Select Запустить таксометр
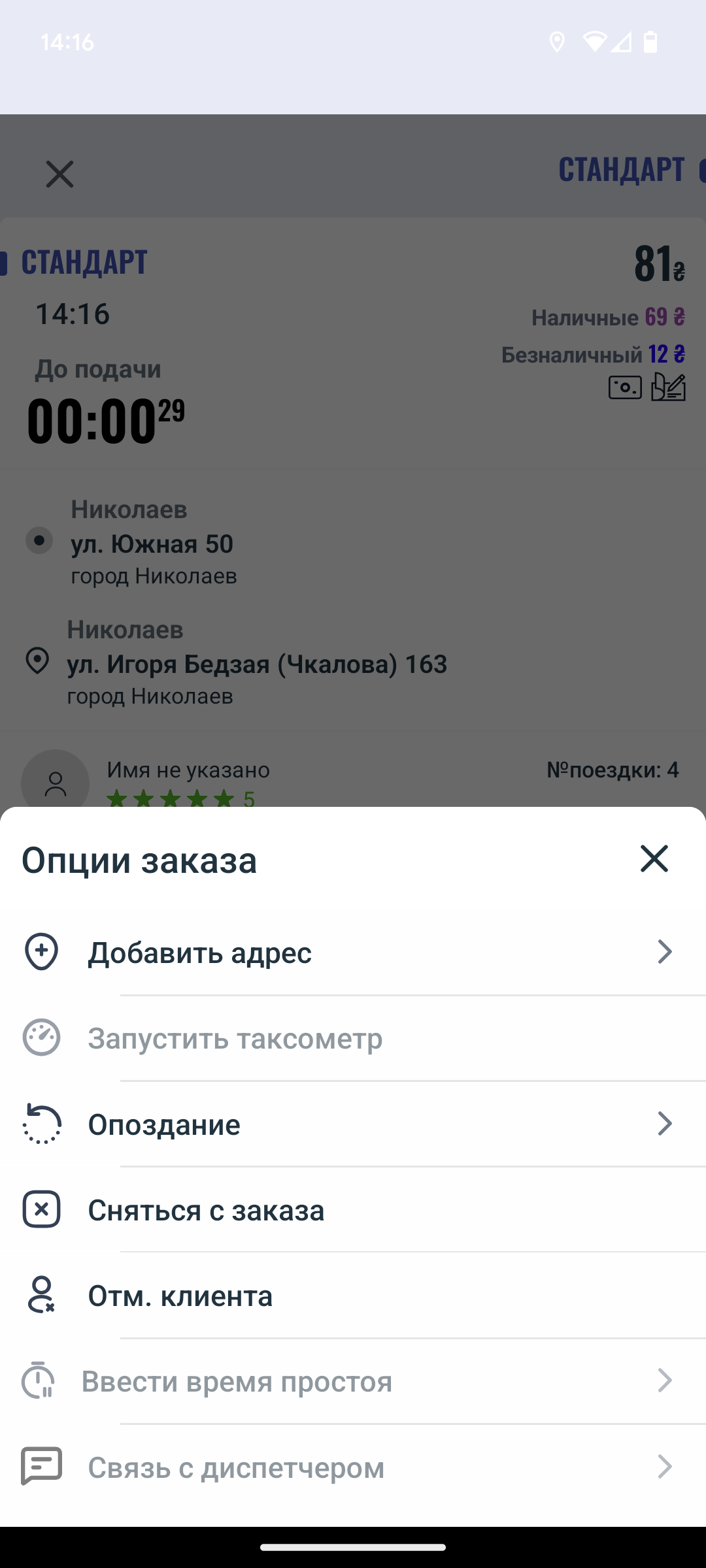This screenshot has width=706, height=1568. click(x=353, y=1038)
